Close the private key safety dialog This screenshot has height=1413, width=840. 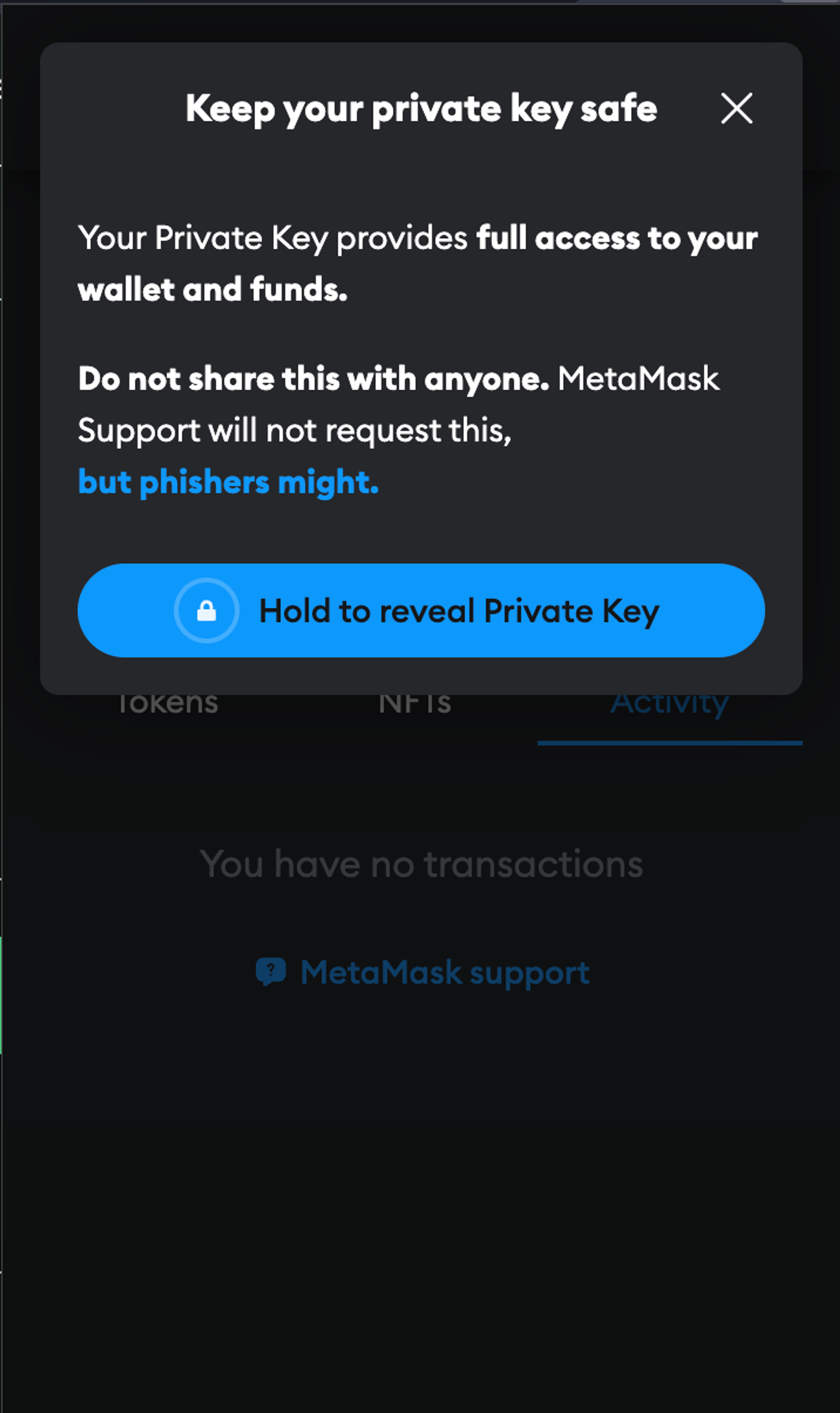coord(736,108)
